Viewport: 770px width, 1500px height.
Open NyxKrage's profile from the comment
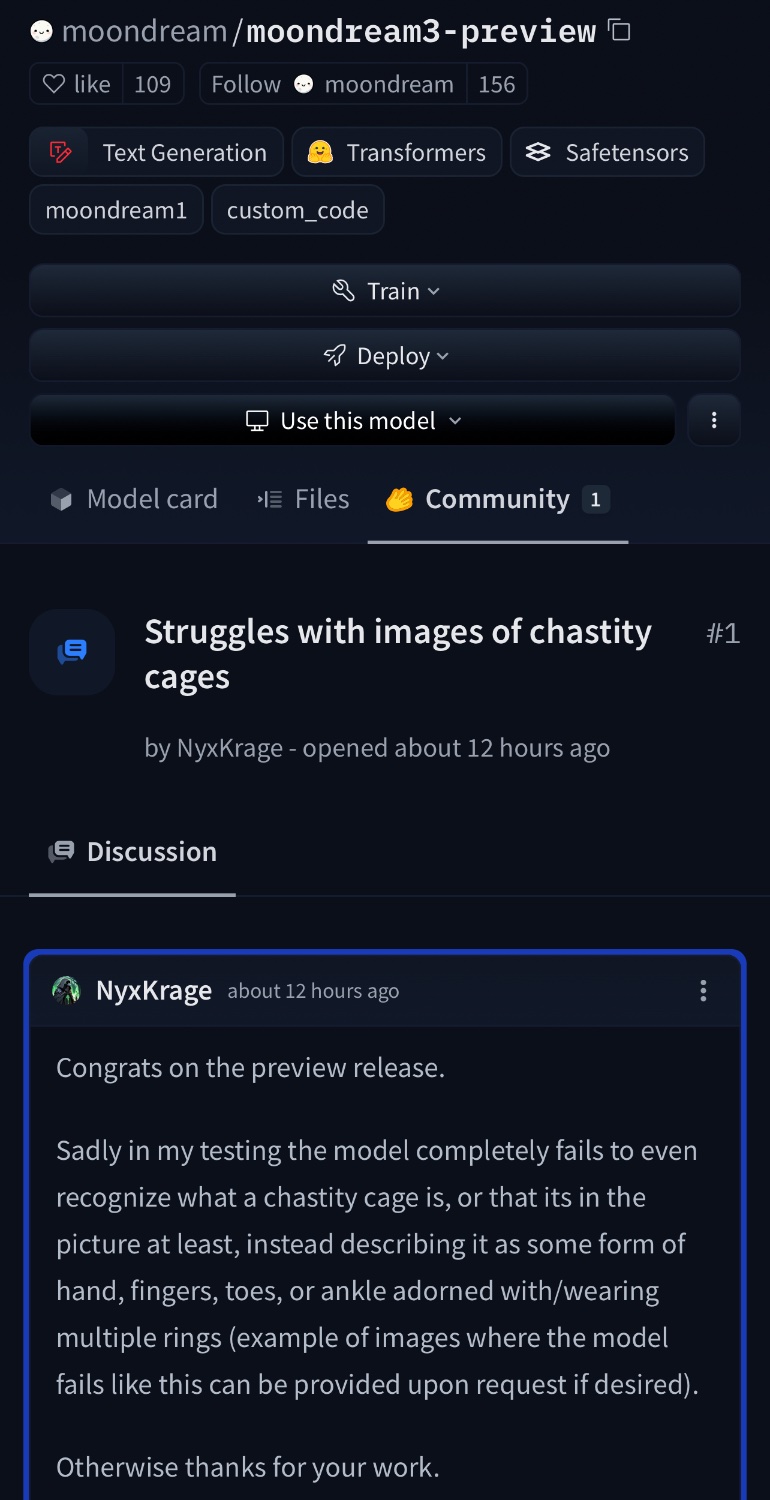[x=153, y=991]
